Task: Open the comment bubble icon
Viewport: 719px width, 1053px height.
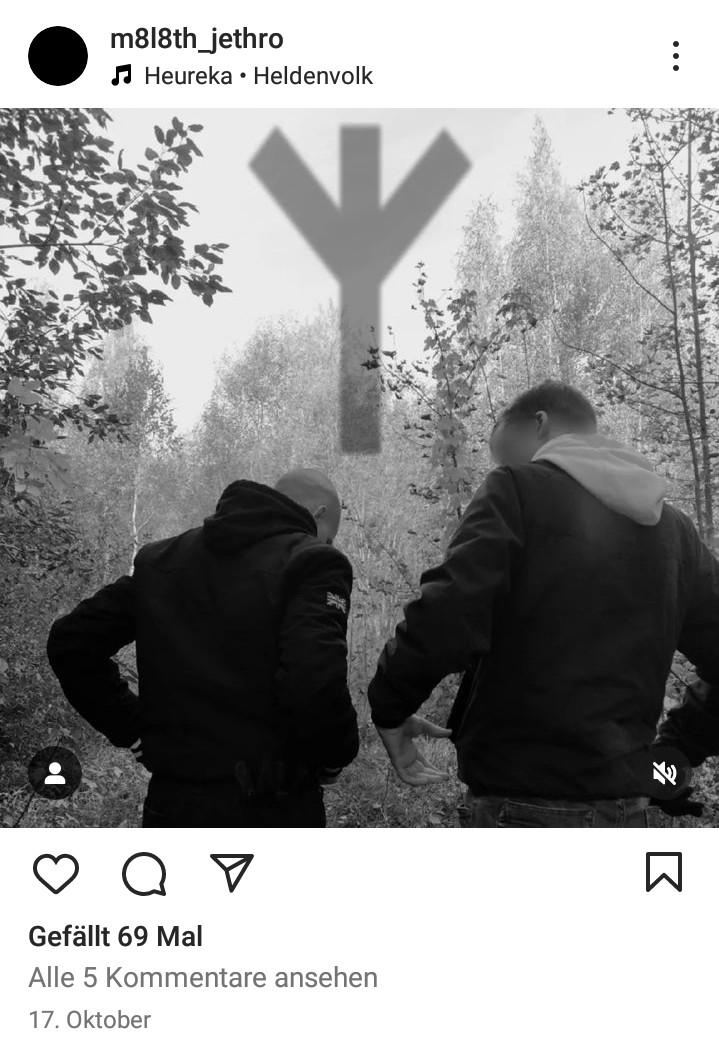Action: 144,873
